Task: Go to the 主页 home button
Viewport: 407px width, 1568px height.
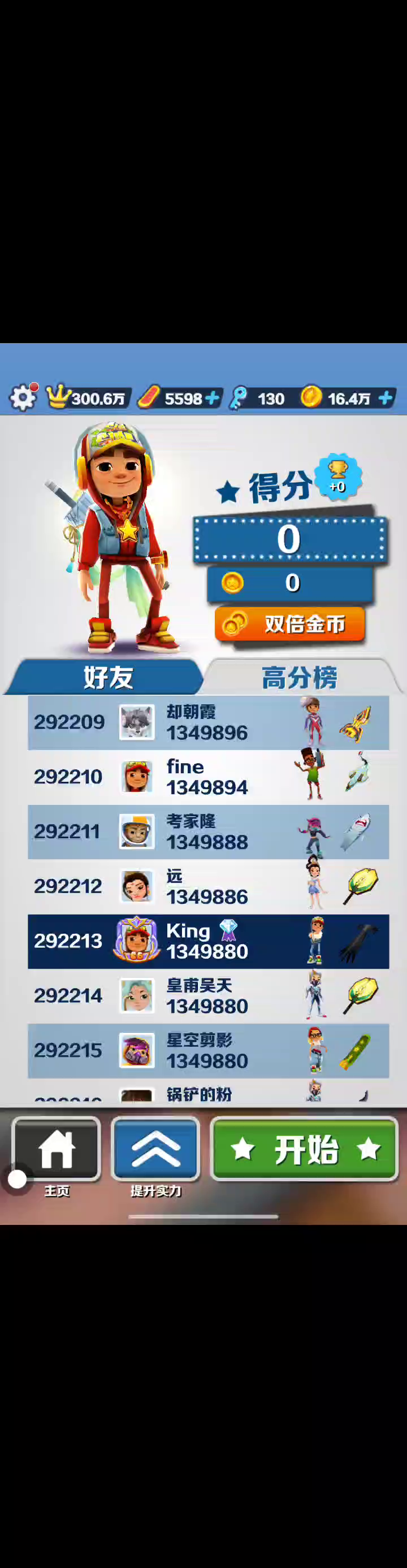Action: [x=57, y=1149]
